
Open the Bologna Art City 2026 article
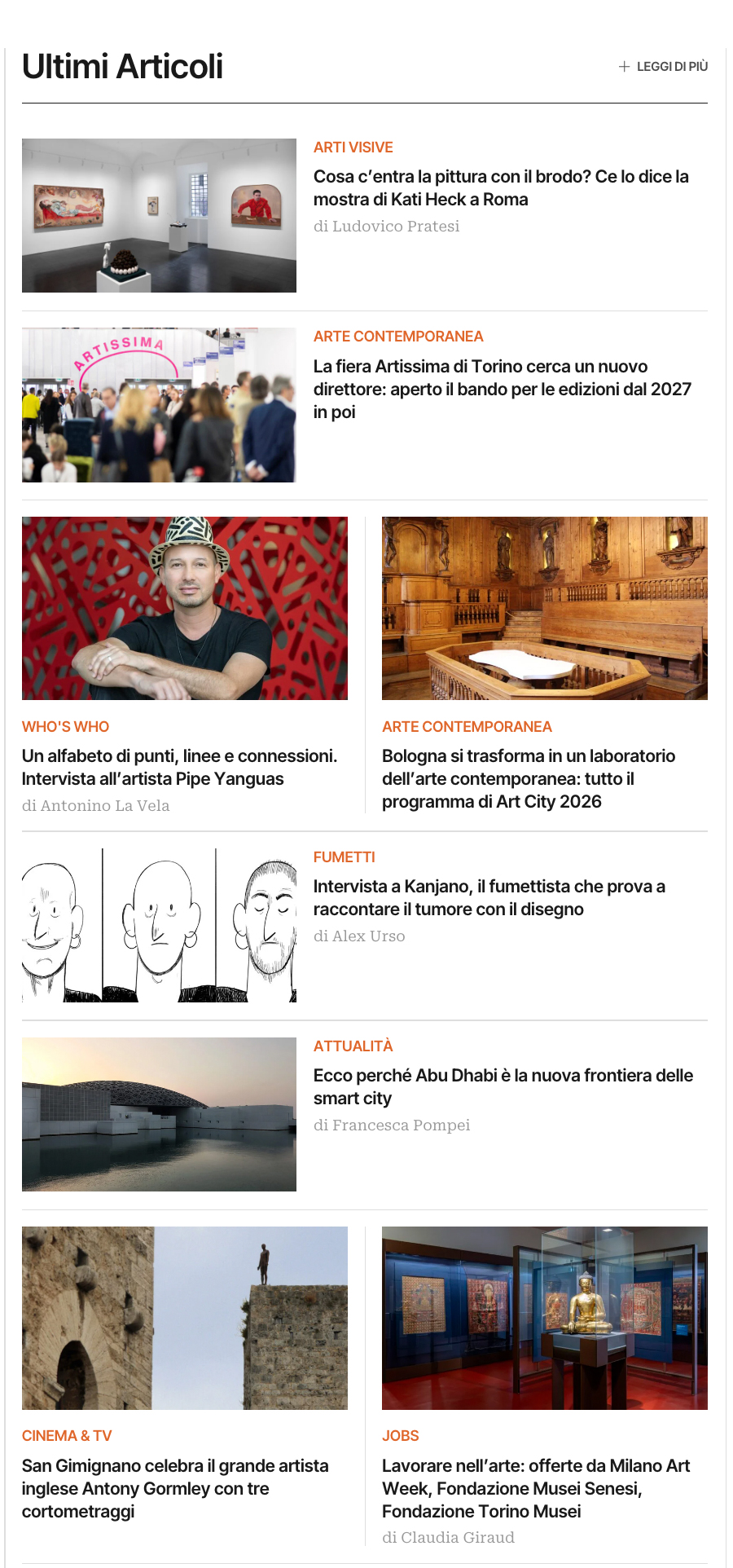click(x=528, y=779)
